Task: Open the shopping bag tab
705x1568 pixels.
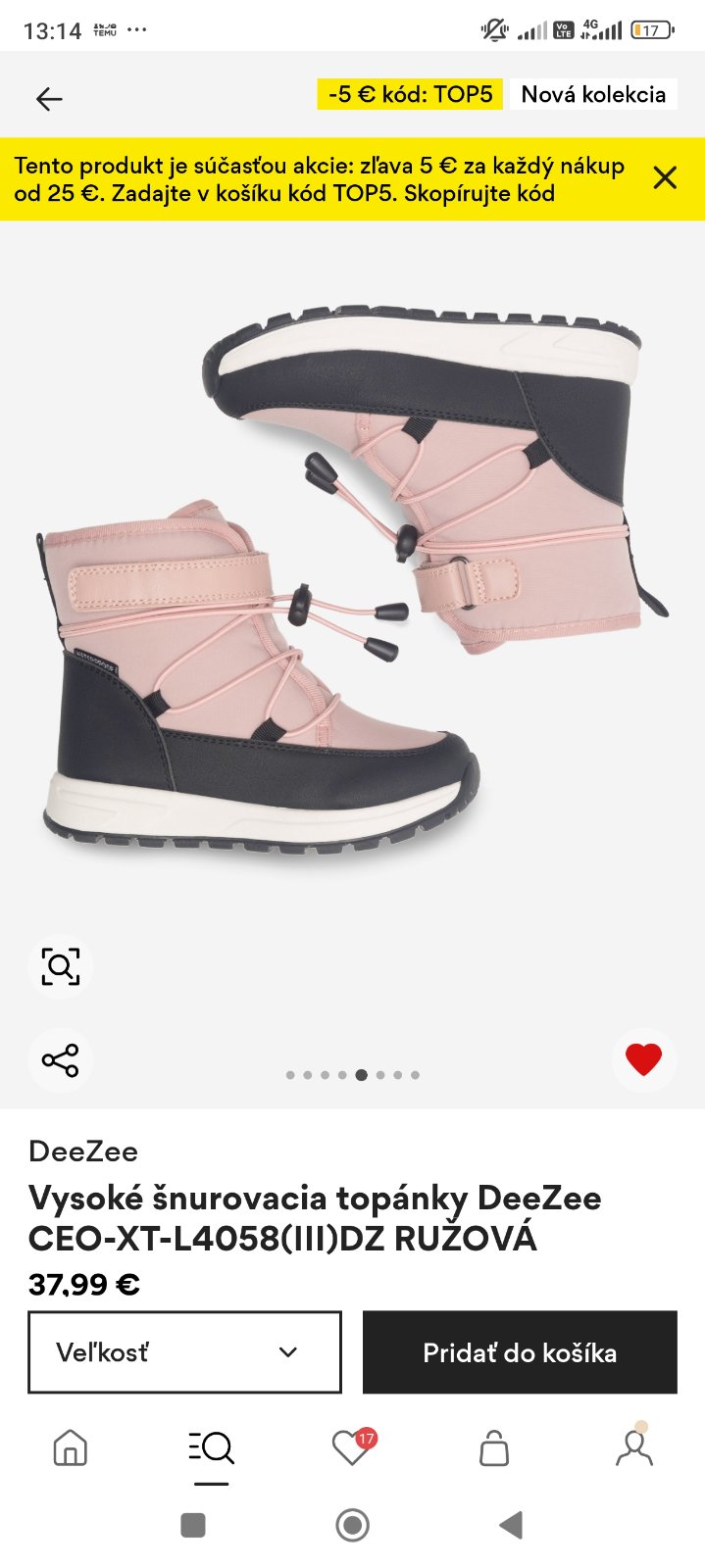Action: click(x=494, y=1448)
